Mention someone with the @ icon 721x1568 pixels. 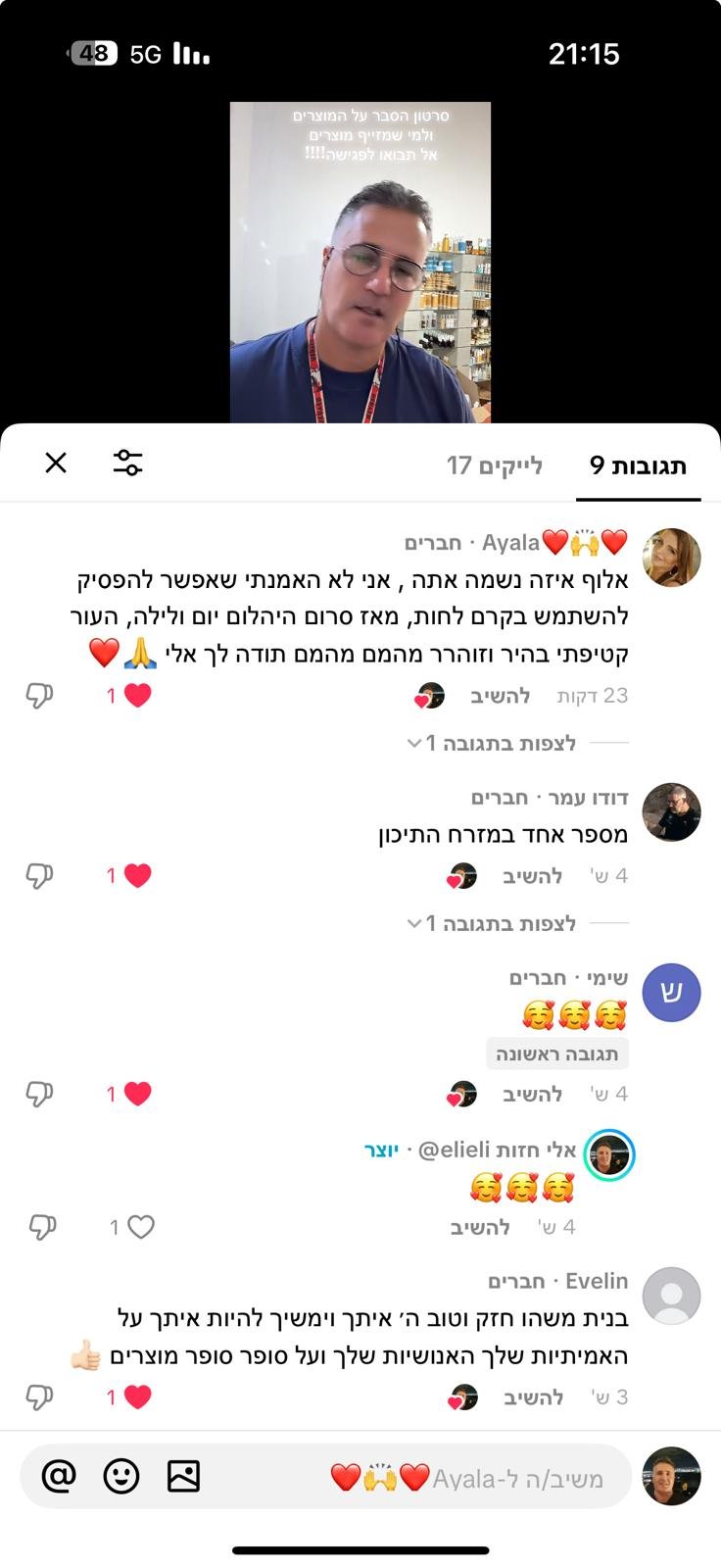pyautogui.click(x=59, y=1476)
